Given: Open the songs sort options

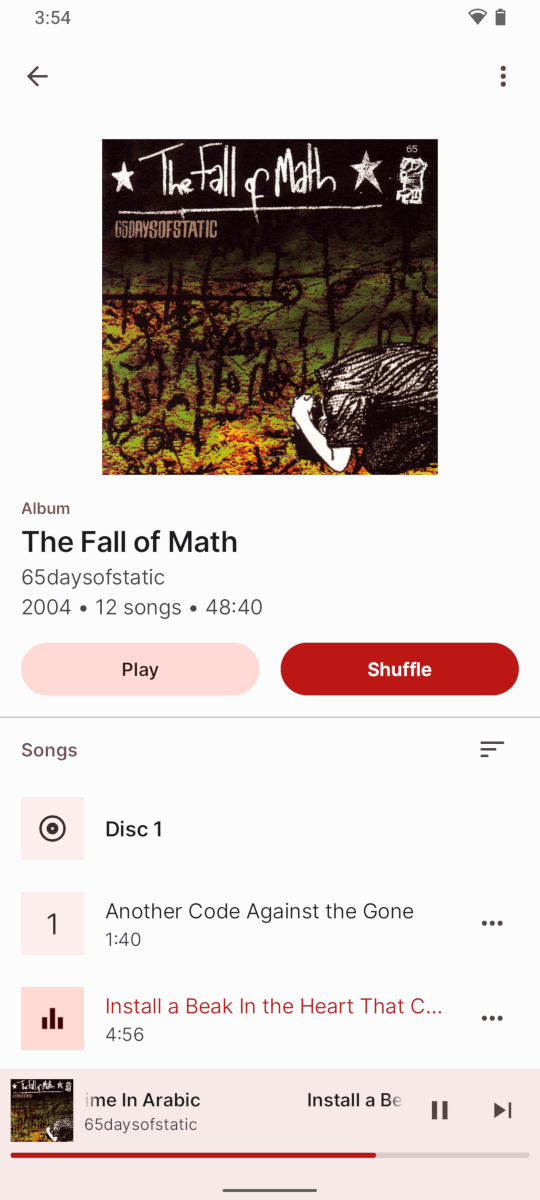Looking at the screenshot, I should tap(492, 749).
